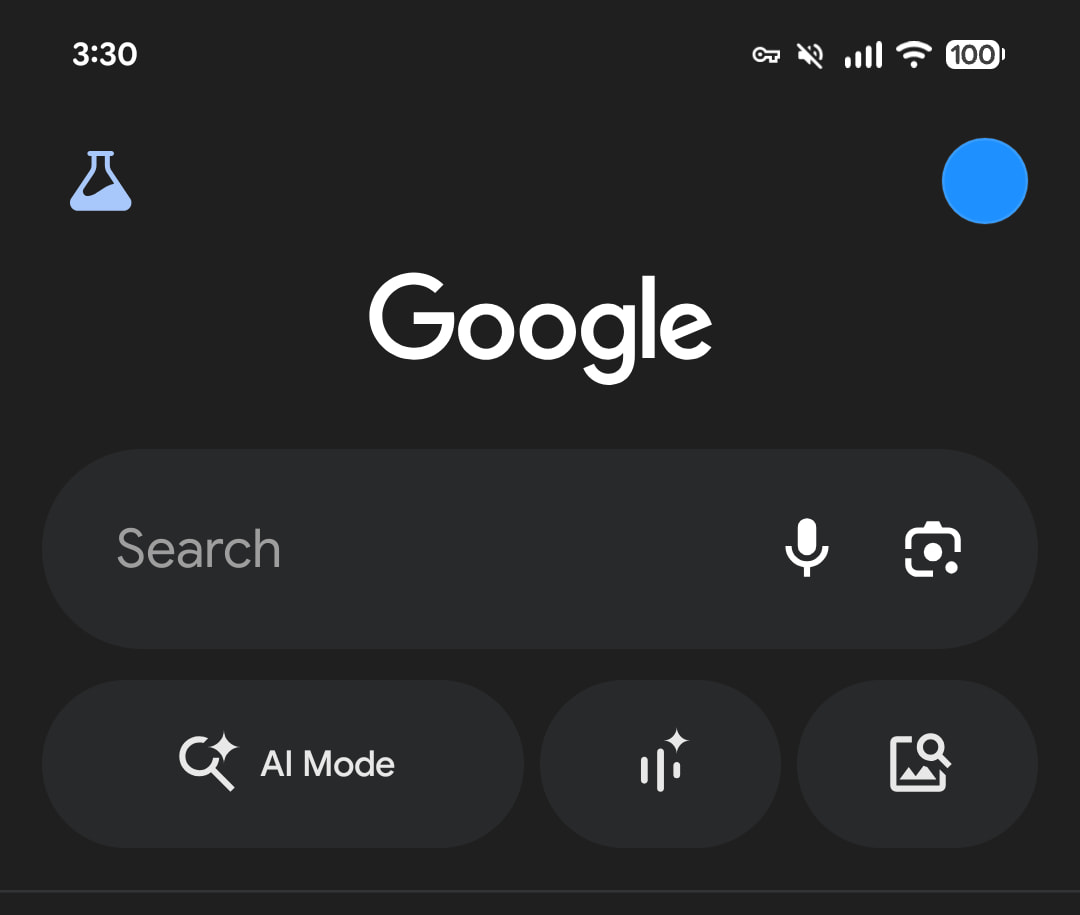Image resolution: width=1080 pixels, height=915 pixels.
Task: Launch AI Mode
Action: pyautogui.click(x=283, y=764)
